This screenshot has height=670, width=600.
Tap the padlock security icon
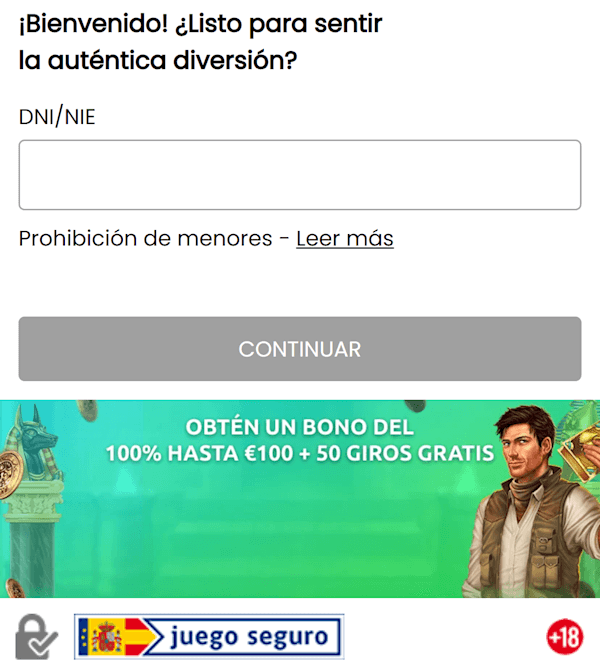coord(37,638)
